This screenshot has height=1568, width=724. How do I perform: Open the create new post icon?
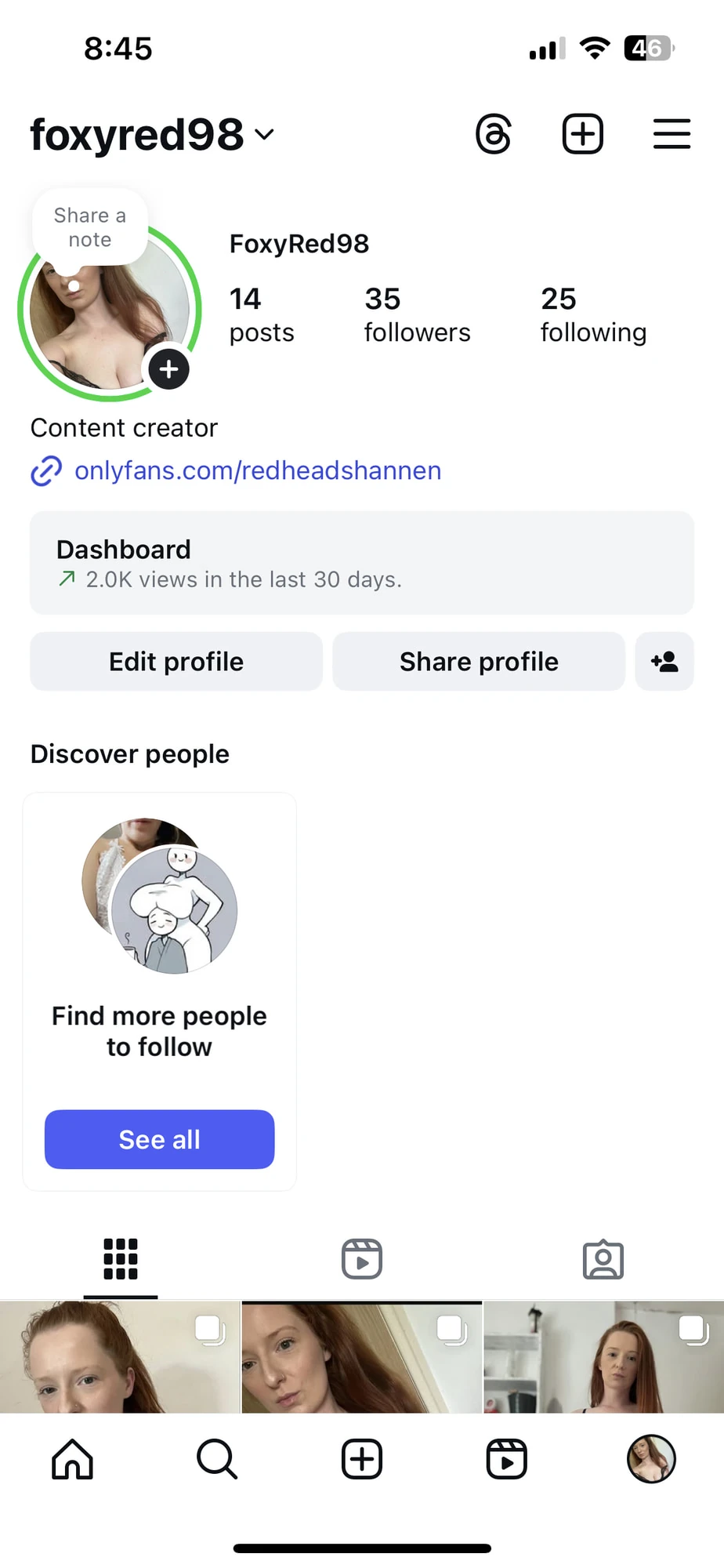pyautogui.click(x=582, y=134)
